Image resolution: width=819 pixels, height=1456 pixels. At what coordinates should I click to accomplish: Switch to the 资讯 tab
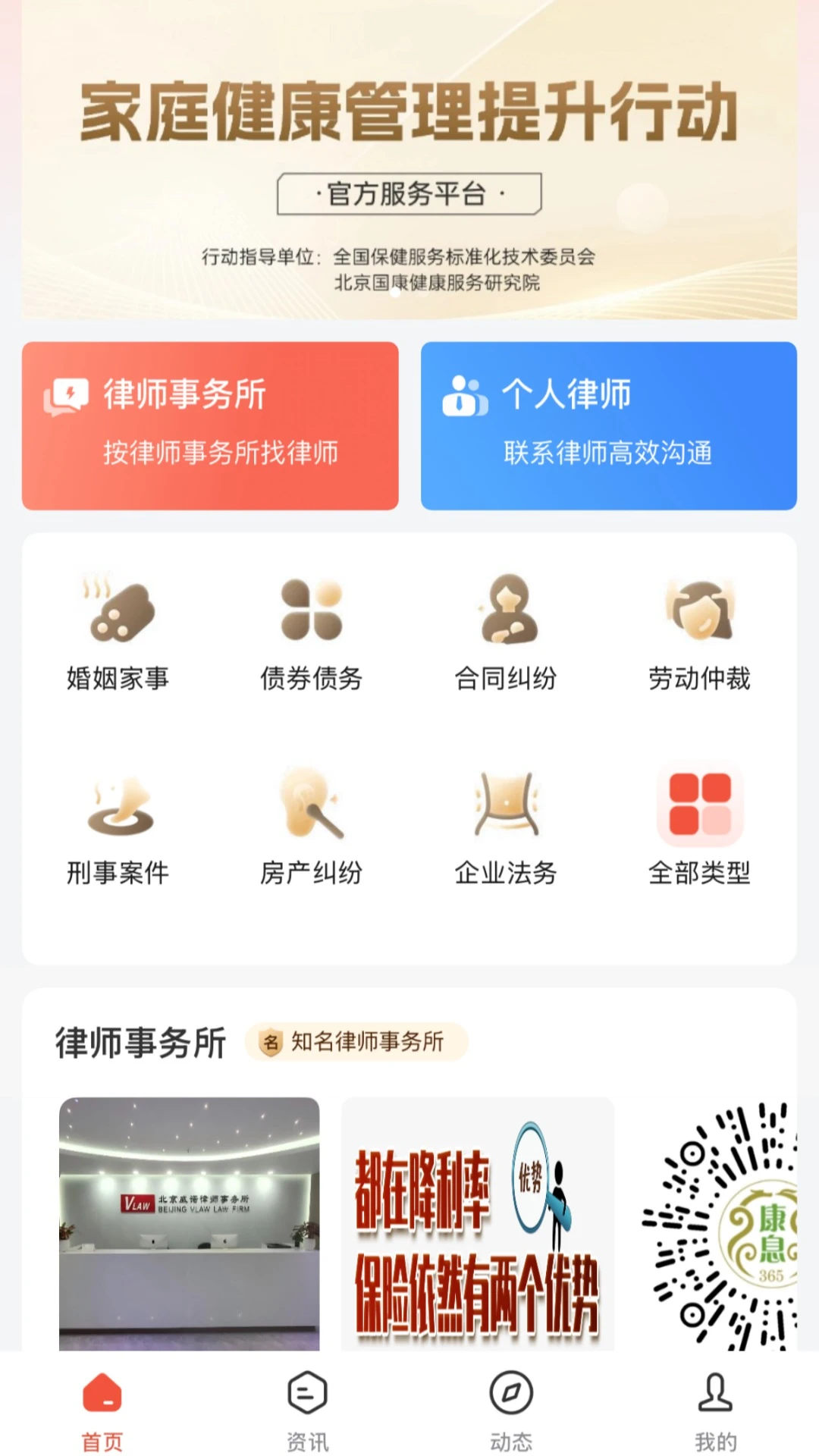click(x=307, y=1410)
